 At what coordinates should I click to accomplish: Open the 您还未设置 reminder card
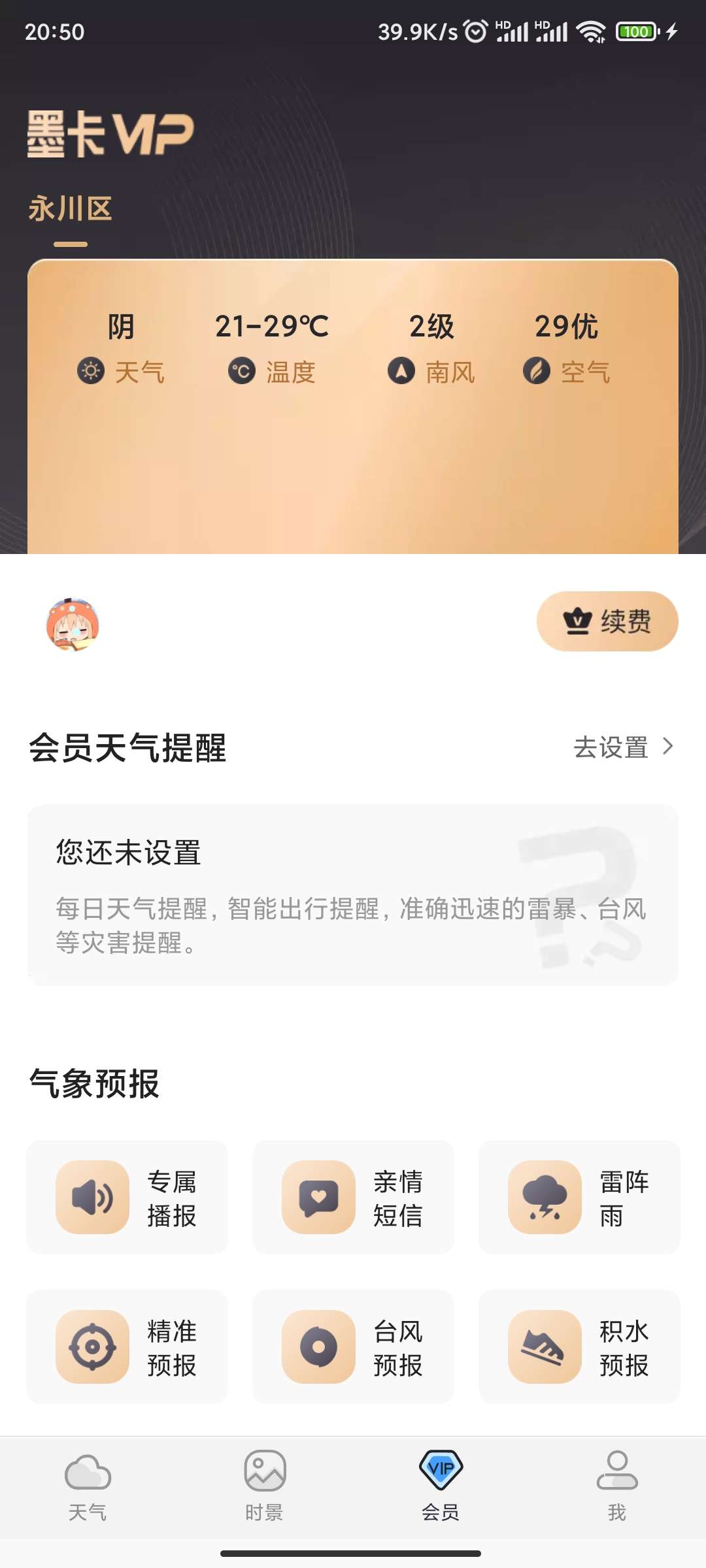tap(352, 894)
